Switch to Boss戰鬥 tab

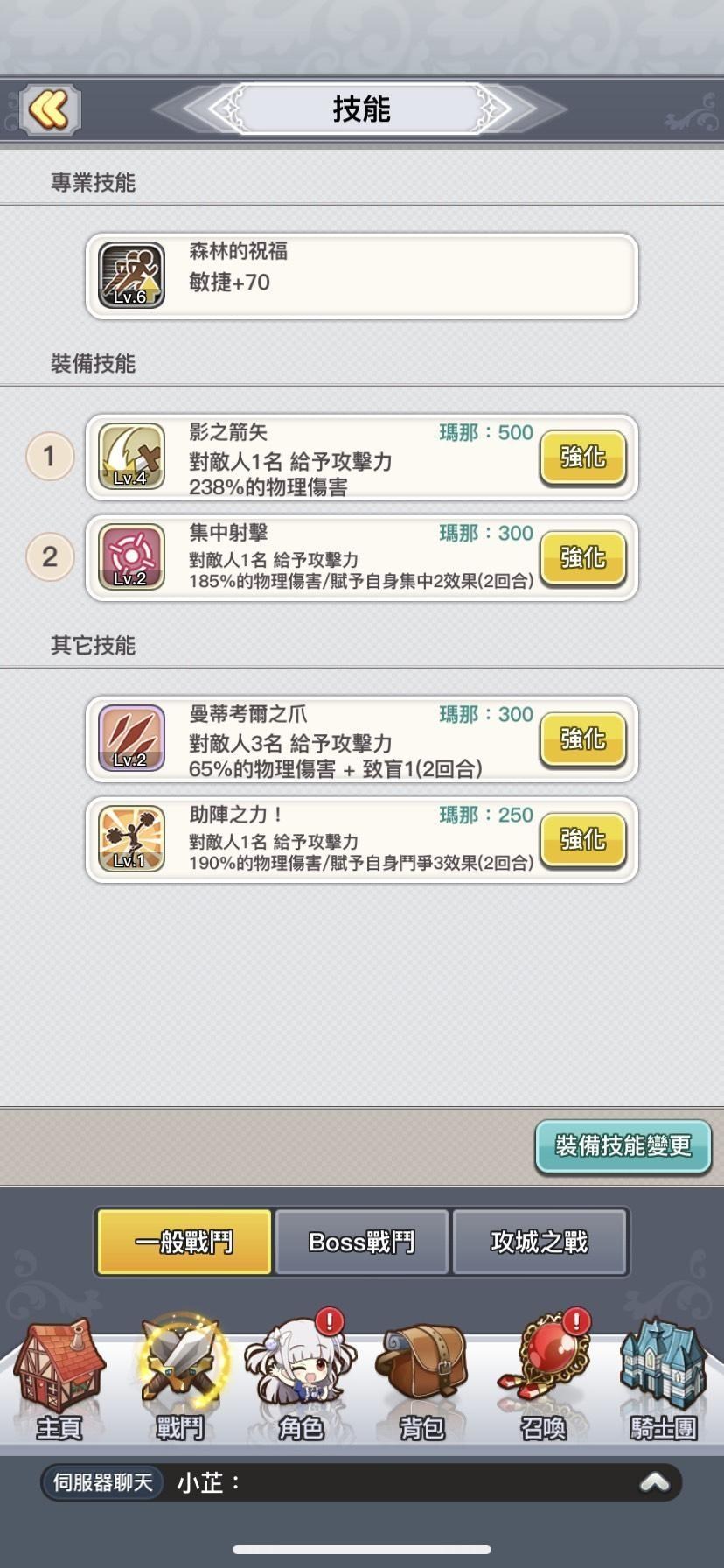(362, 1242)
